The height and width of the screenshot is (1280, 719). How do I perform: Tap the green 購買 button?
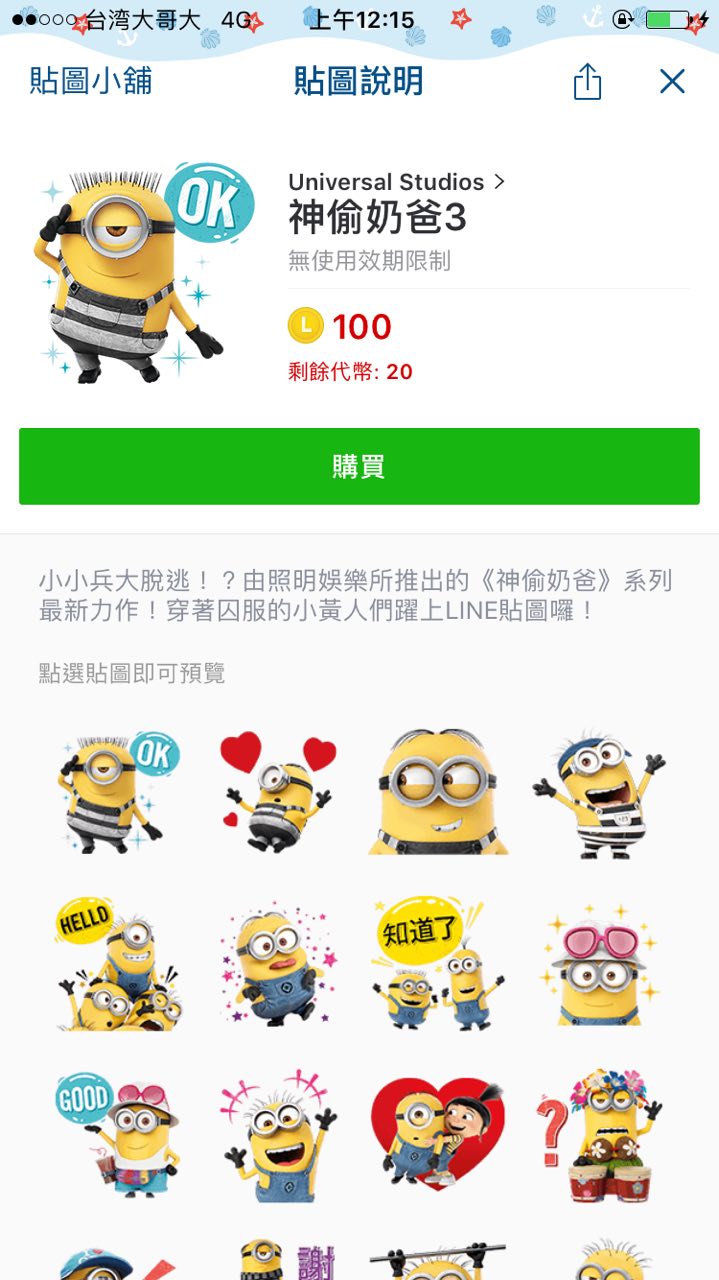[x=359, y=466]
